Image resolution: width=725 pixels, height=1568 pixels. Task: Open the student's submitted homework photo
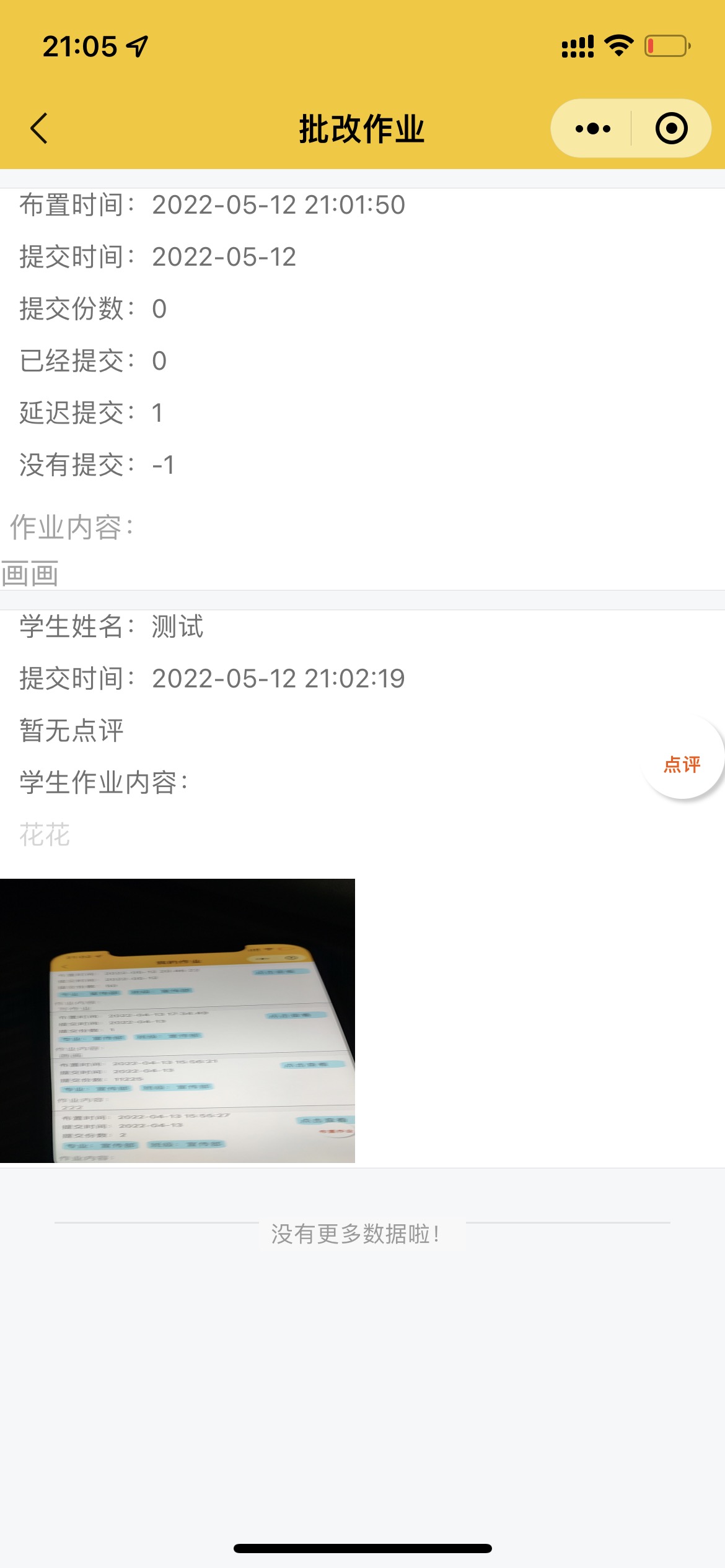click(177, 1021)
